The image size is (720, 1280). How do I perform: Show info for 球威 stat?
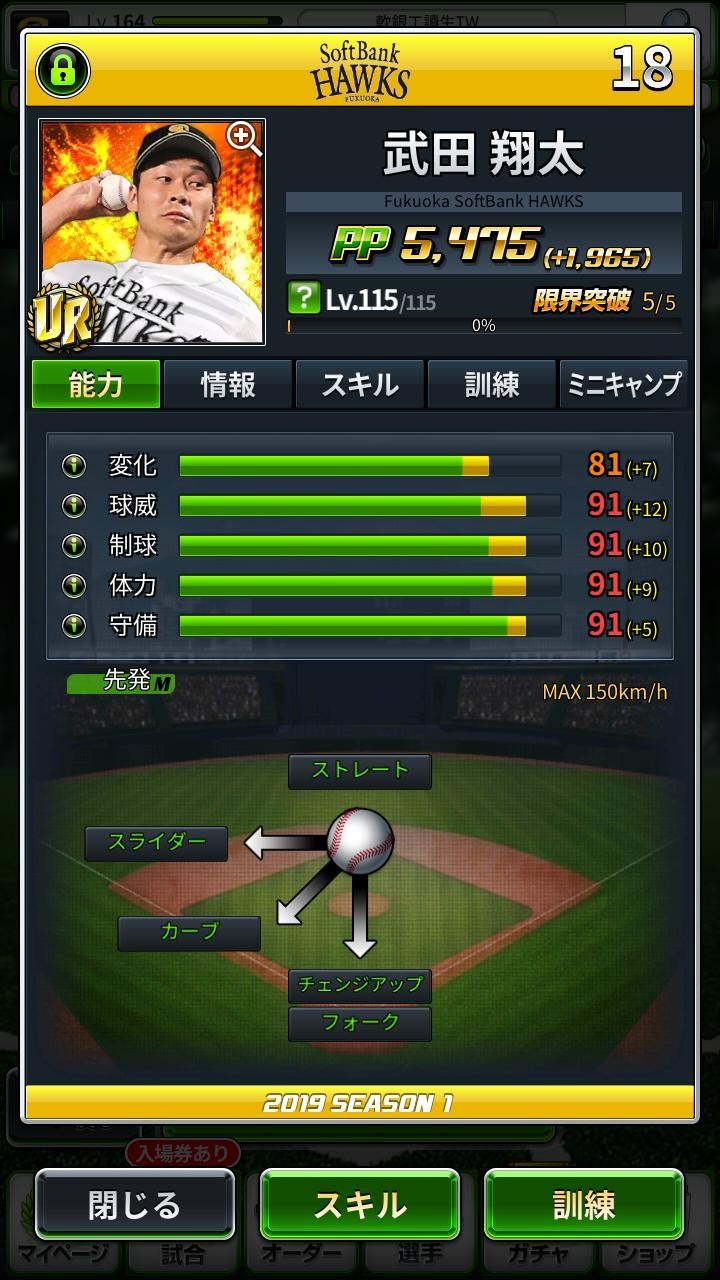[x=74, y=506]
